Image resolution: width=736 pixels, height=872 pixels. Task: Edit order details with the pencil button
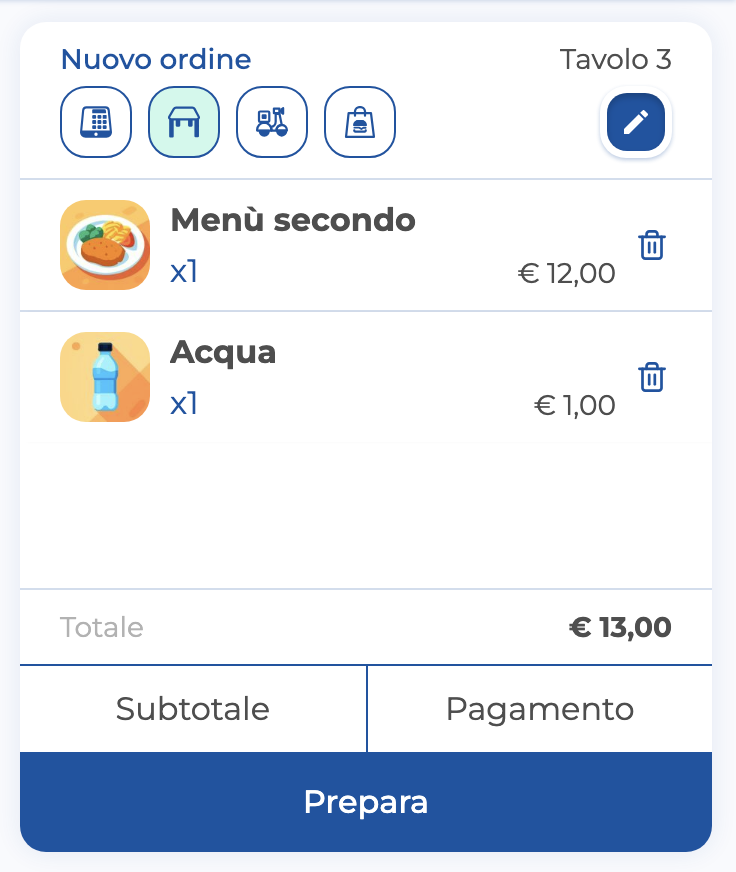tap(636, 123)
